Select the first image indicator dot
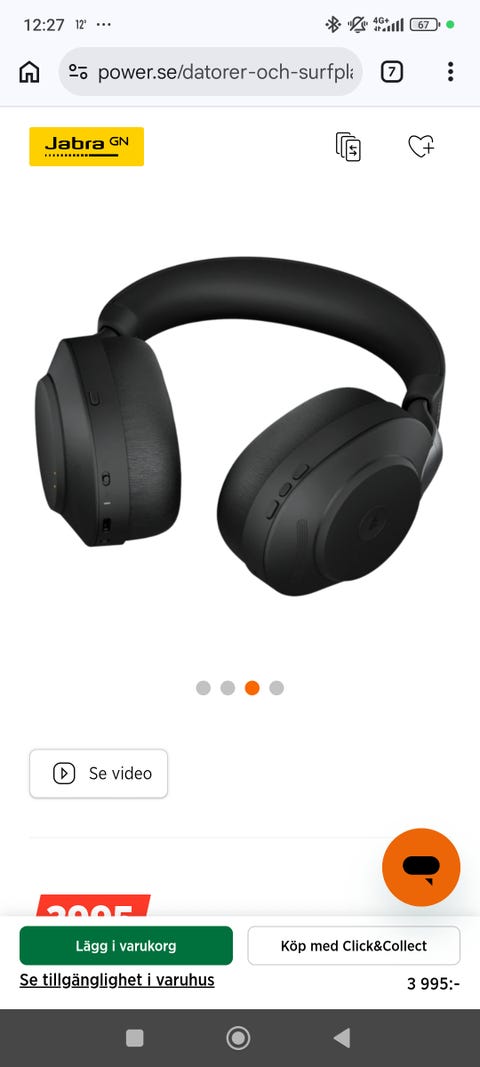 coord(203,688)
